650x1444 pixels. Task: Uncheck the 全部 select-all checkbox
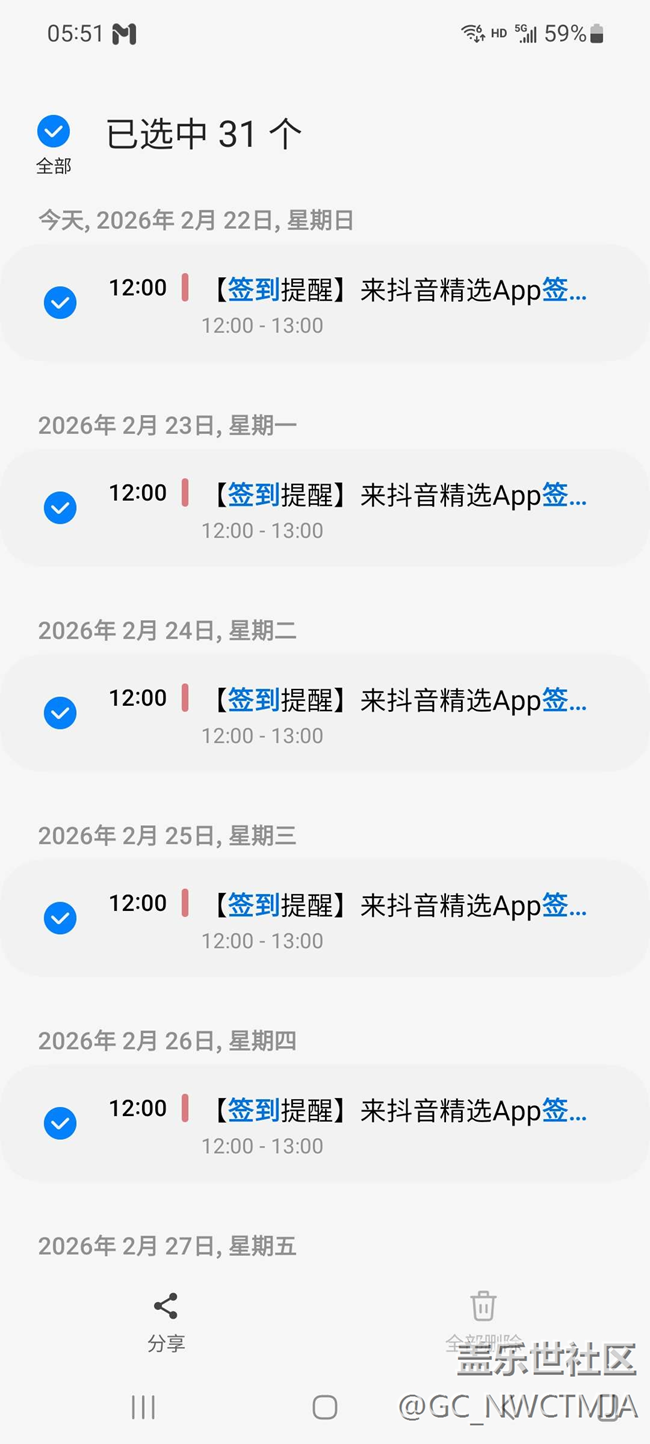[53, 131]
